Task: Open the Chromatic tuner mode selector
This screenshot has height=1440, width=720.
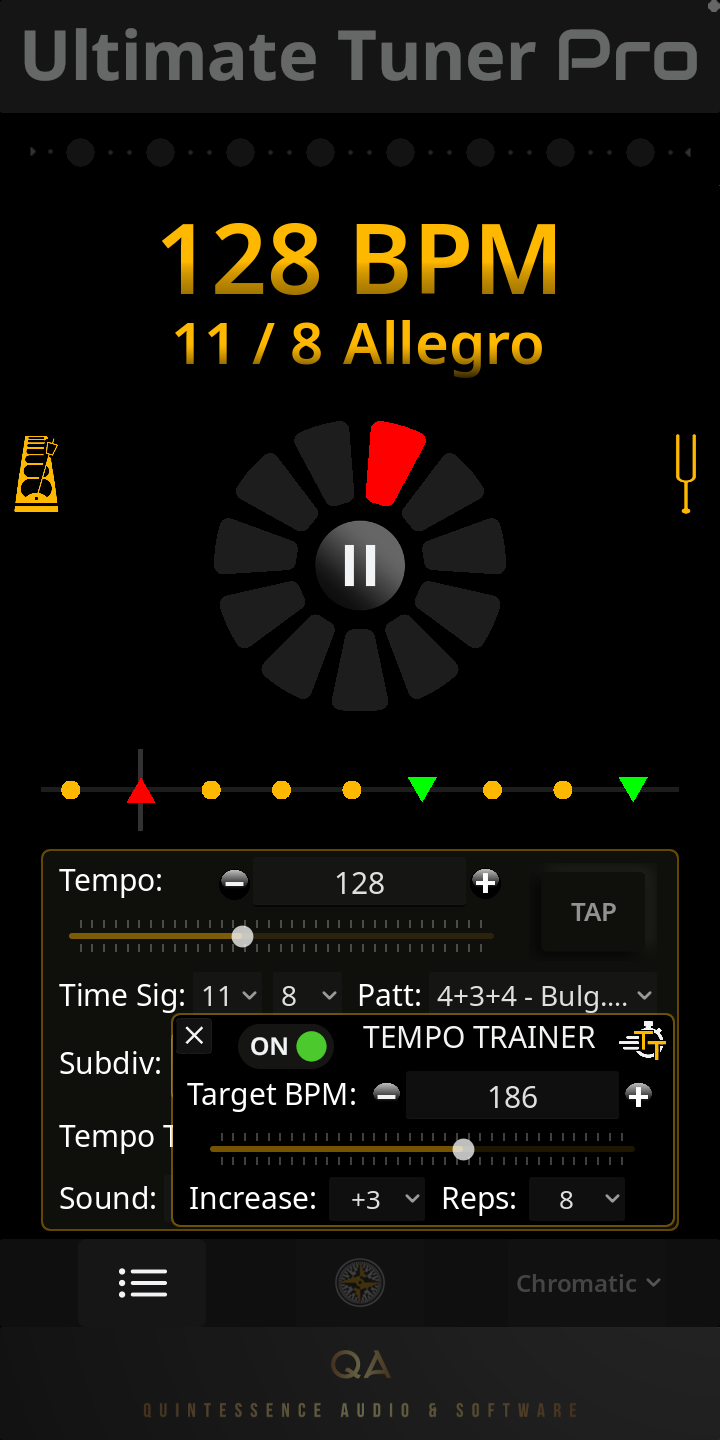Action: coord(588,1283)
